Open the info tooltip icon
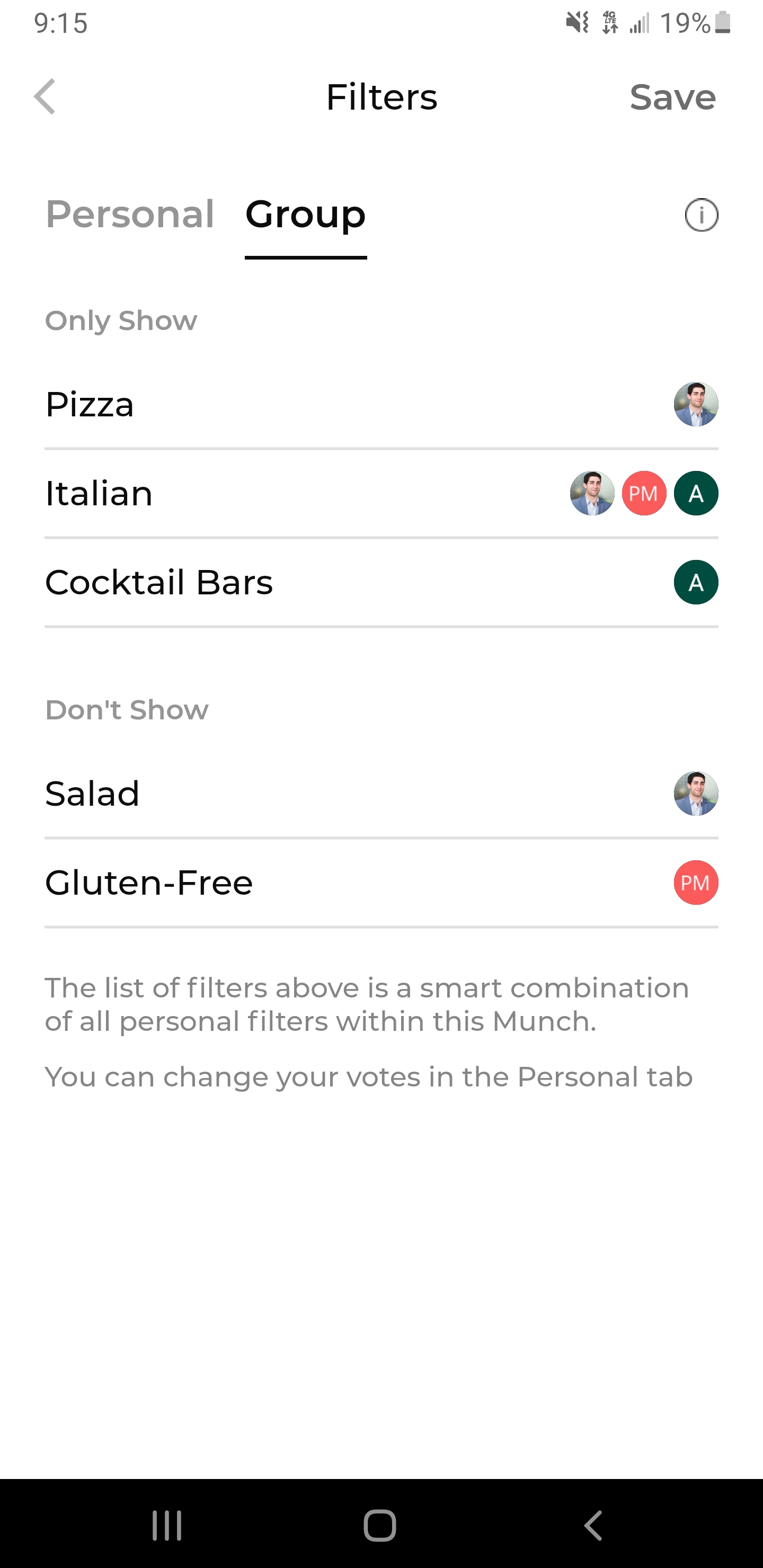Image resolution: width=763 pixels, height=1568 pixels. click(x=700, y=214)
